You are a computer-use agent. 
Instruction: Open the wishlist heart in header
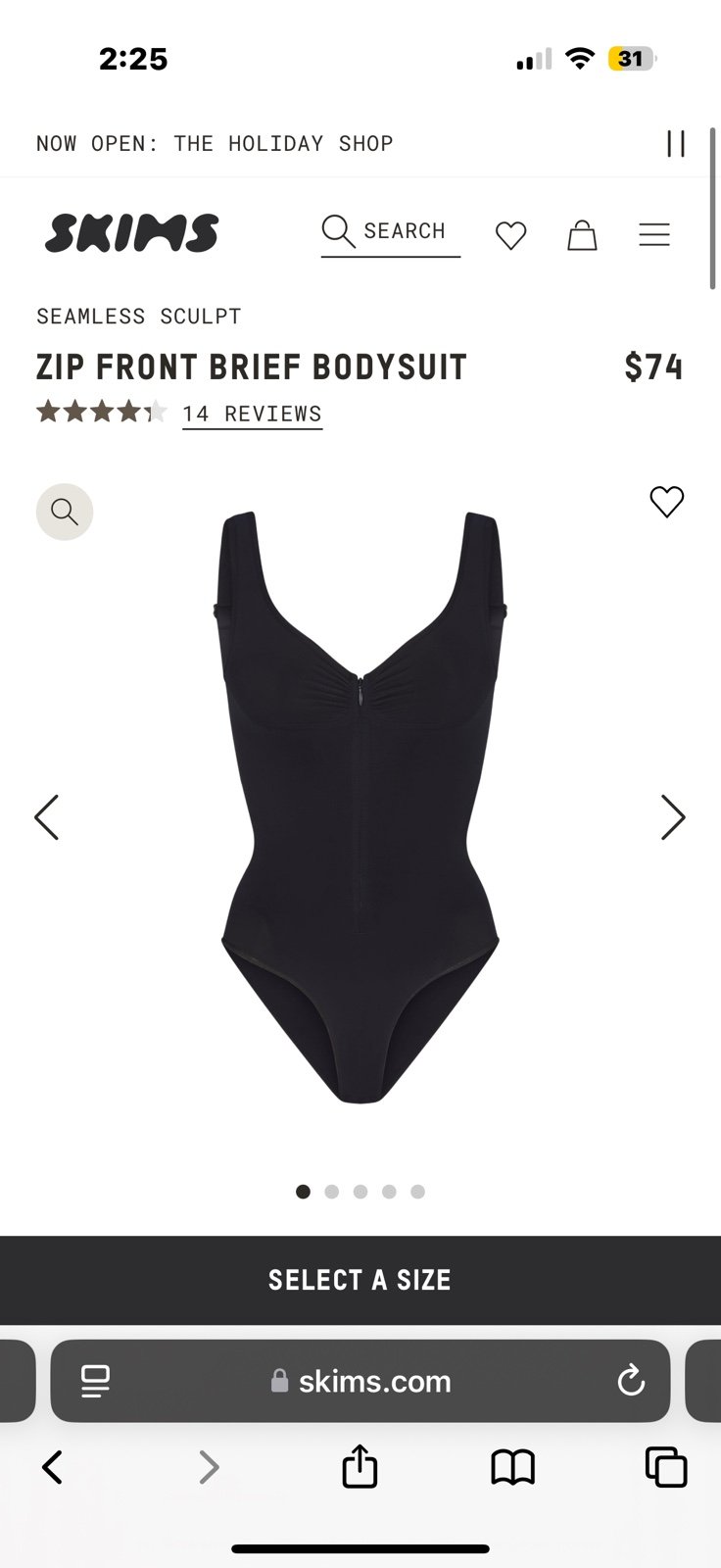point(510,235)
